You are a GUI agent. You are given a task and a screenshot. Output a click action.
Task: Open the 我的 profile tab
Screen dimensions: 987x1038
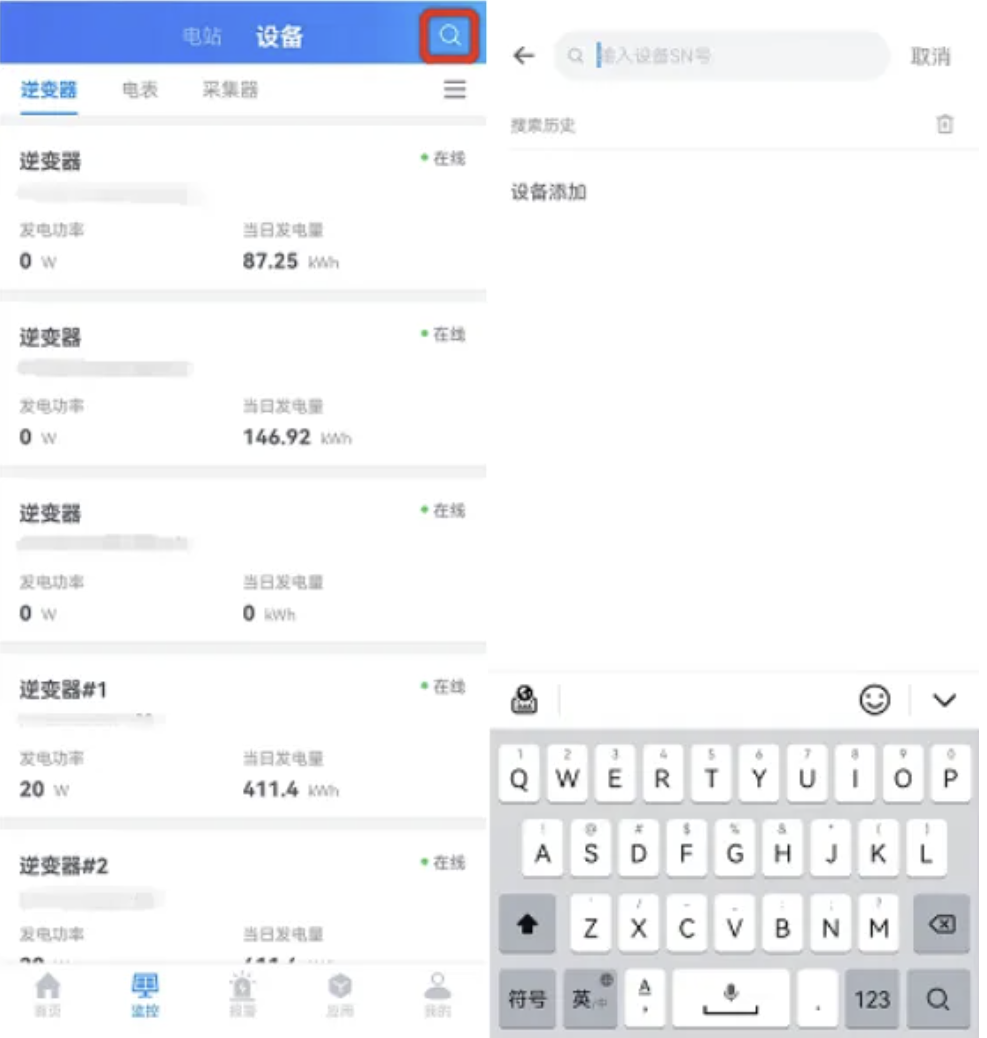point(437,995)
